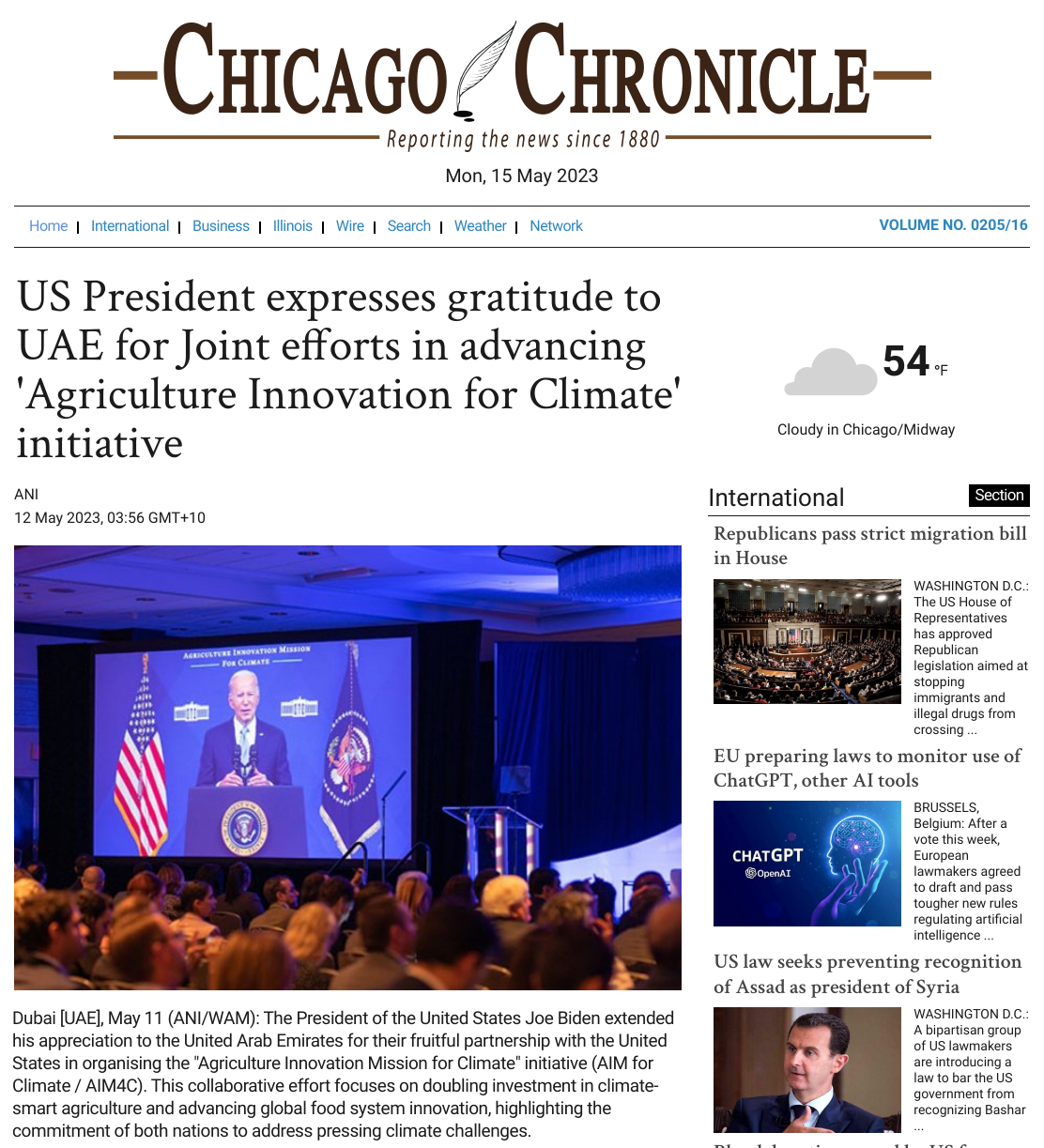Read 'Republicans pass strict migration bill in House'
This screenshot has height=1148, width=1044.
pyautogui.click(x=869, y=545)
